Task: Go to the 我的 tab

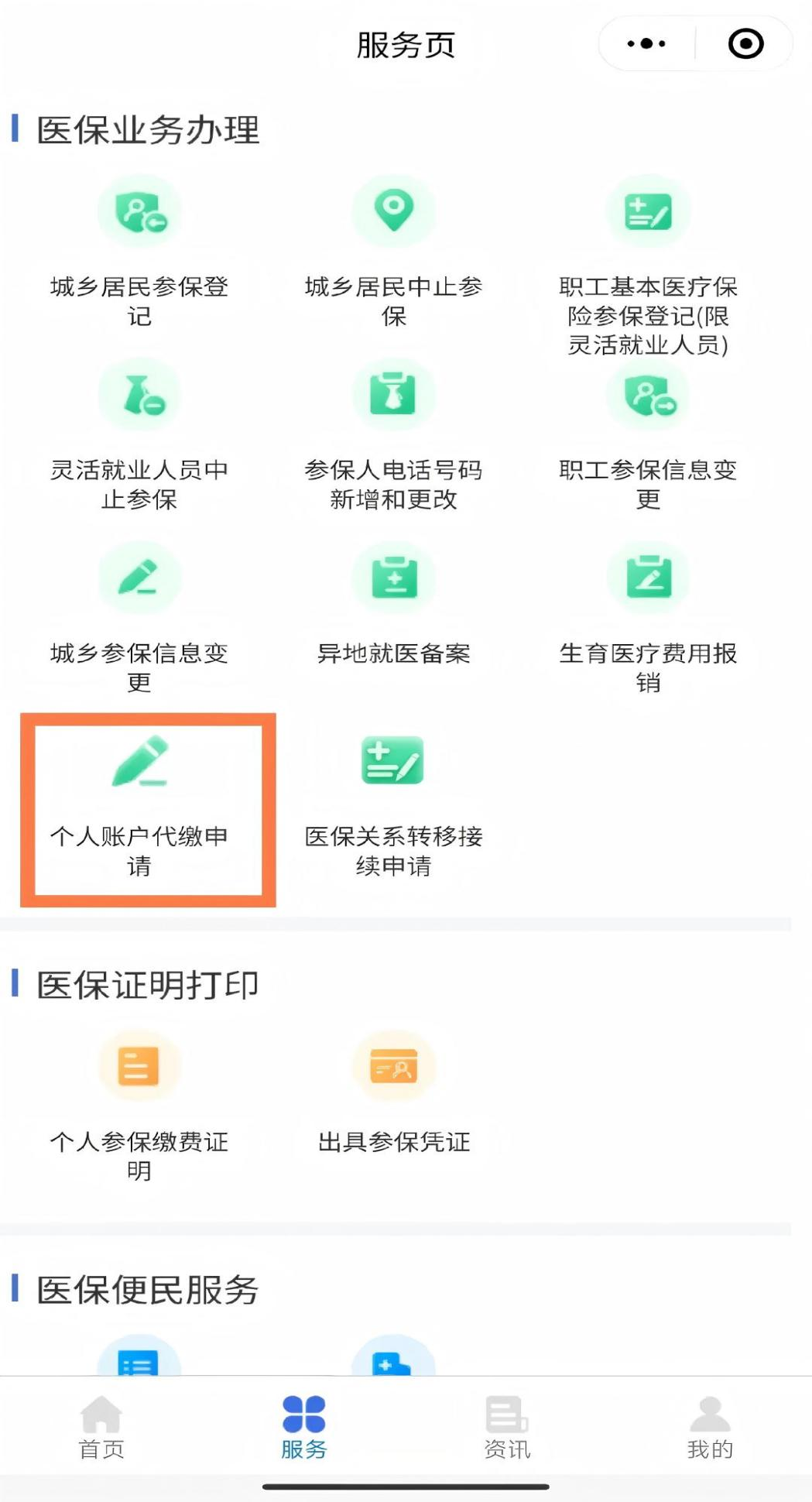Action: pyautogui.click(x=710, y=1427)
